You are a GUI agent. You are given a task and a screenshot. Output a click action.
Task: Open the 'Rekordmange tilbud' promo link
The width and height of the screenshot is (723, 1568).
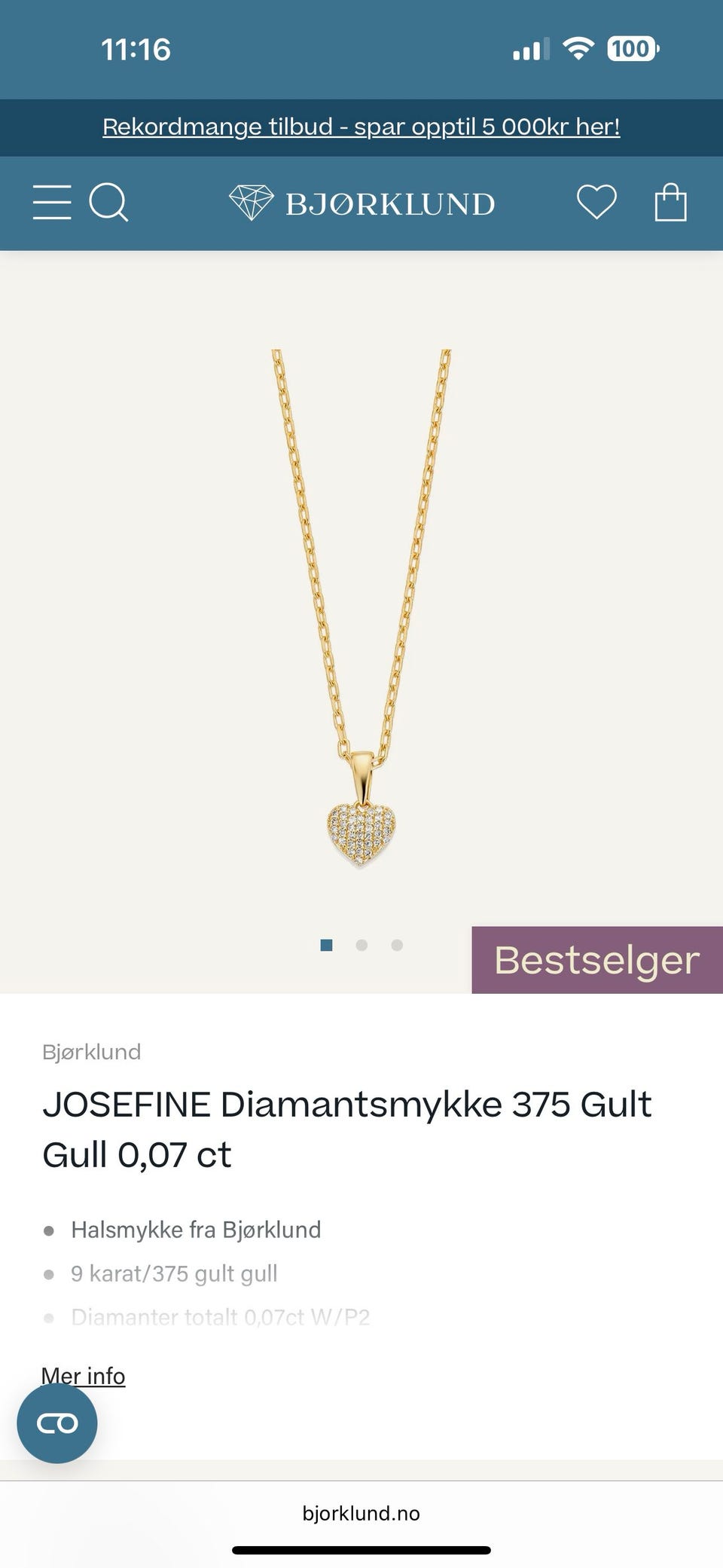pyautogui.click(x=361, y=127)
